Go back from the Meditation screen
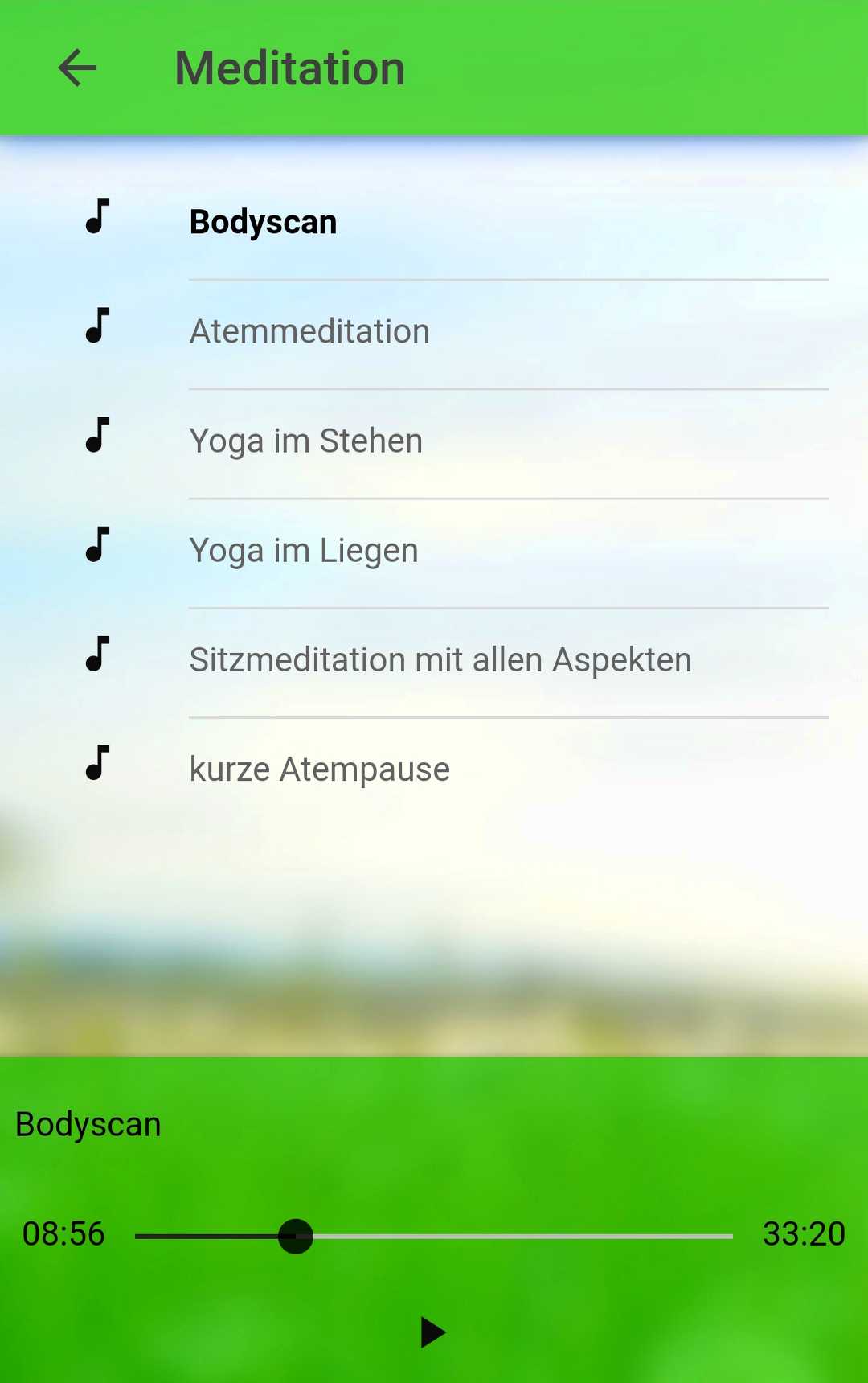This screenshot has height=1383, width=868. [77, 68]
